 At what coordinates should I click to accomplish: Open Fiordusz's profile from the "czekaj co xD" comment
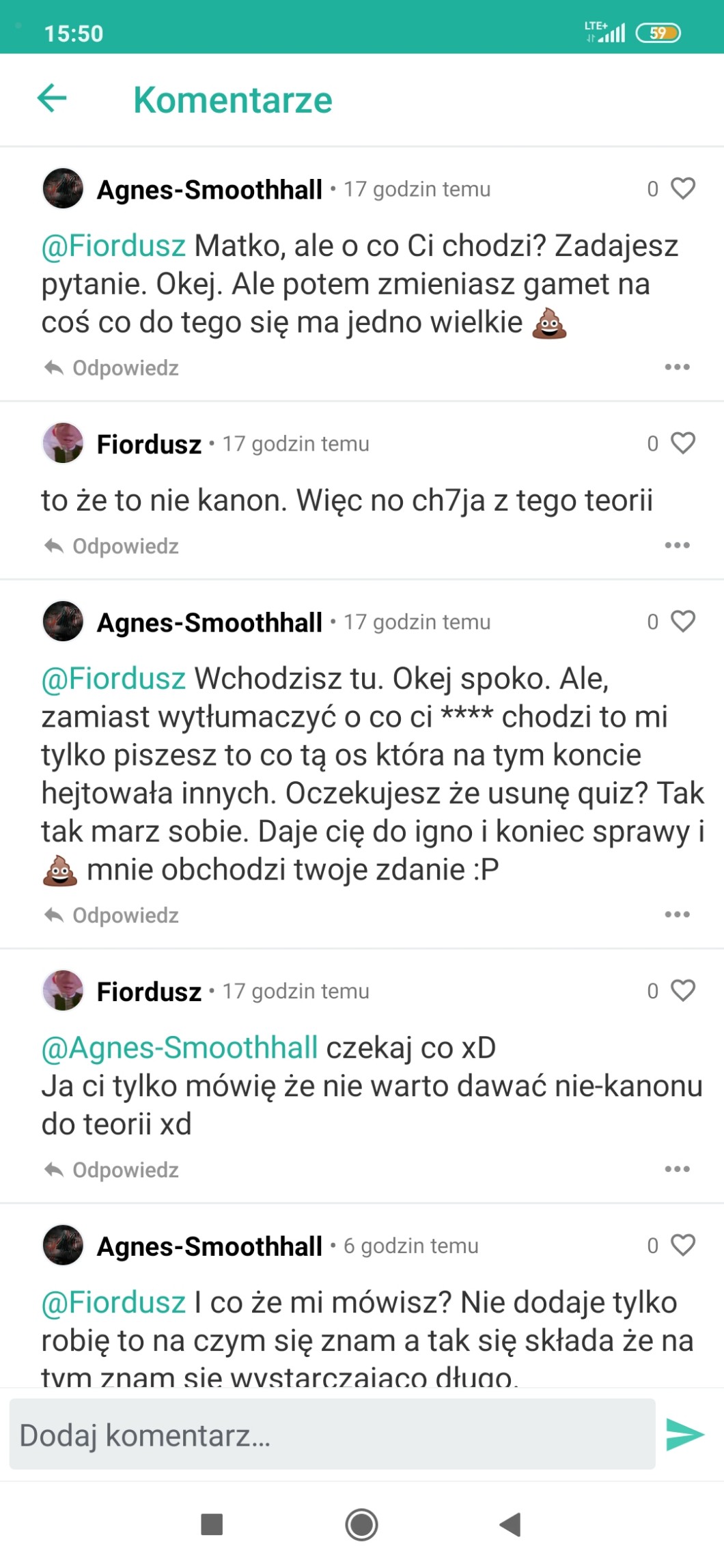(149, 992)
